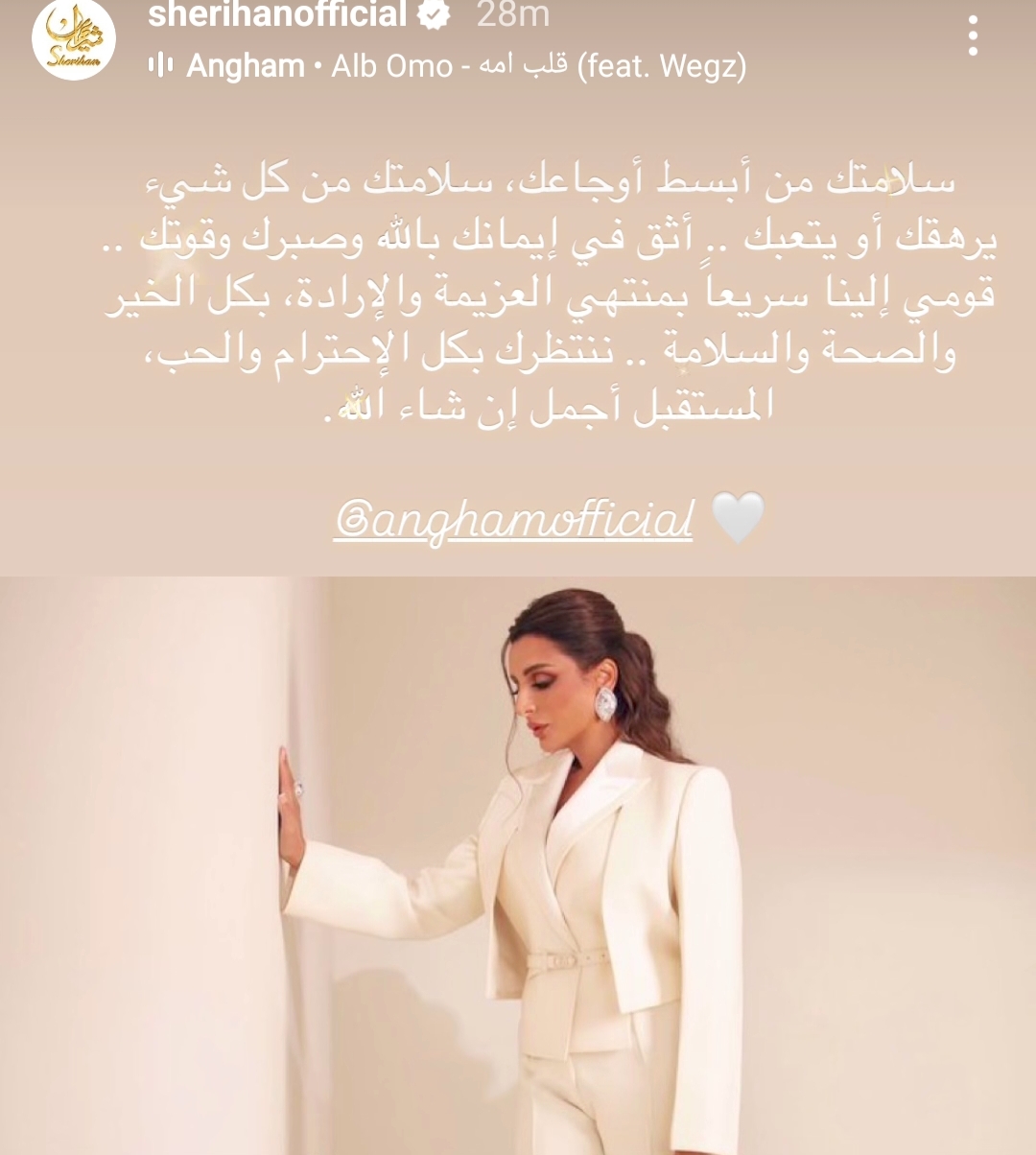The image size is (1036, 1155).
Task: Open the @anghamofficial mention
Action: tap(513, 520)
